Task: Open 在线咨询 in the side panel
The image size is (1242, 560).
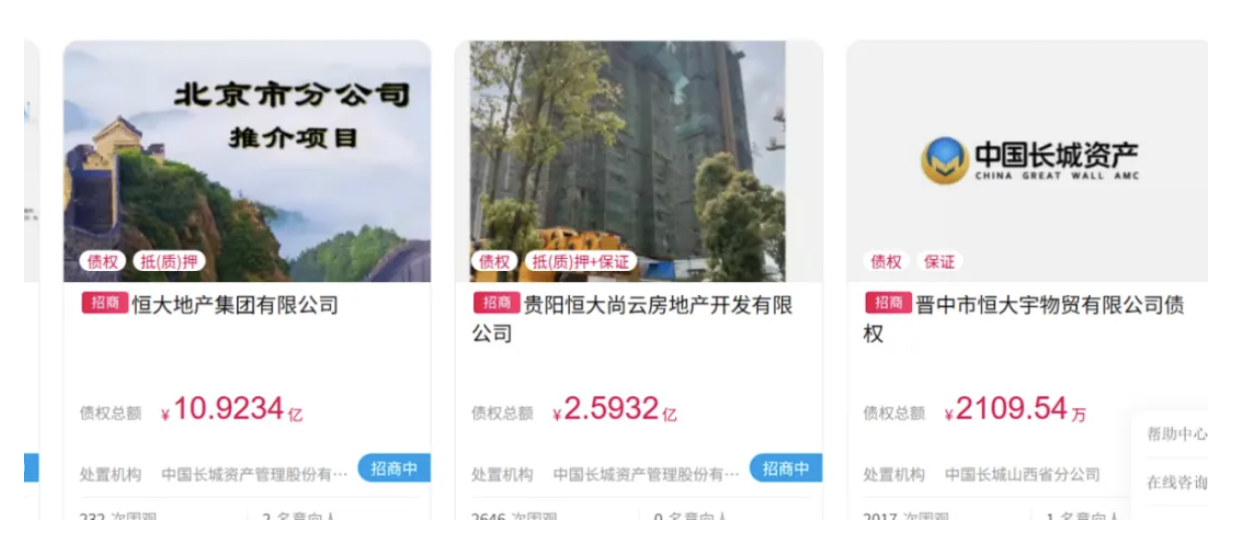Action: pos(1176,482)
